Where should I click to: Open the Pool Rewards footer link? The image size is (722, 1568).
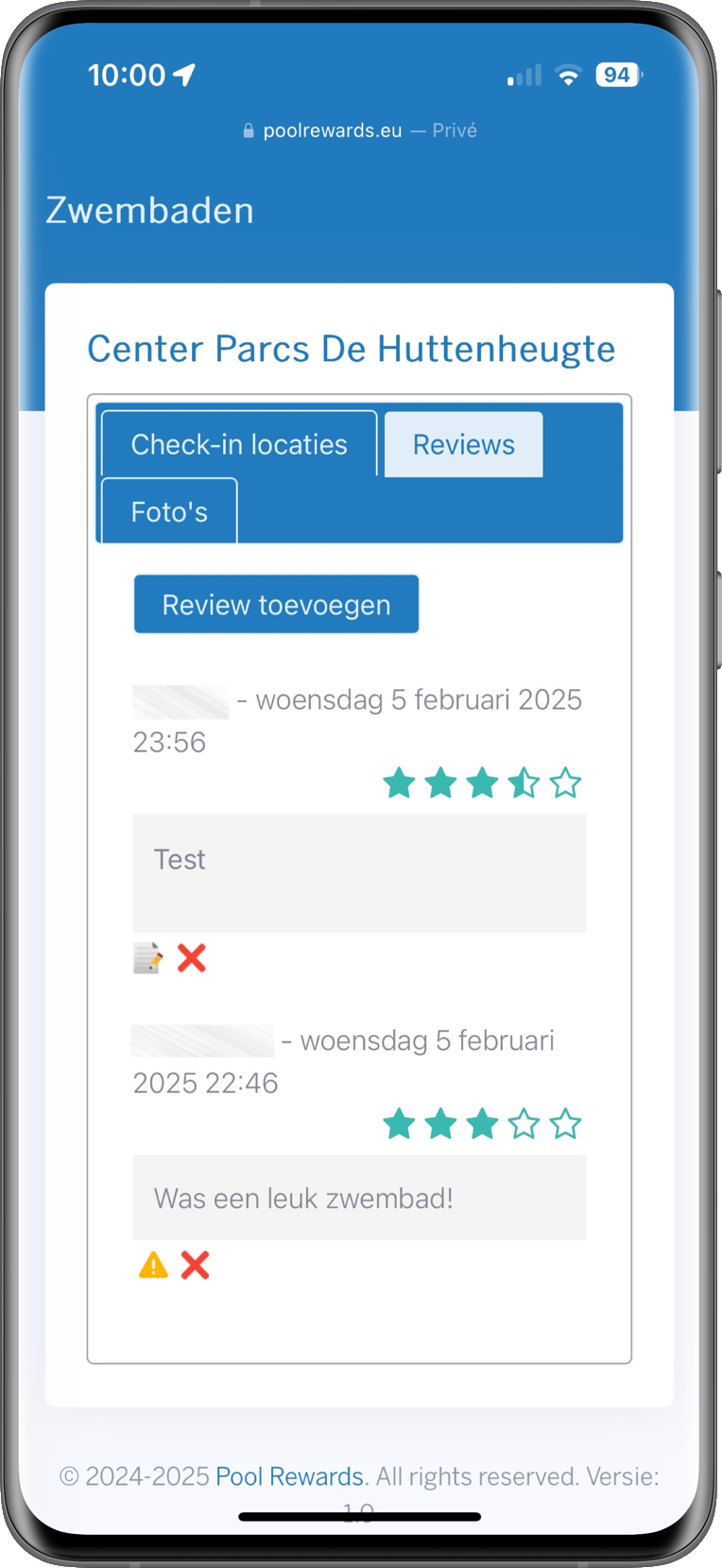pos(289,1476)
